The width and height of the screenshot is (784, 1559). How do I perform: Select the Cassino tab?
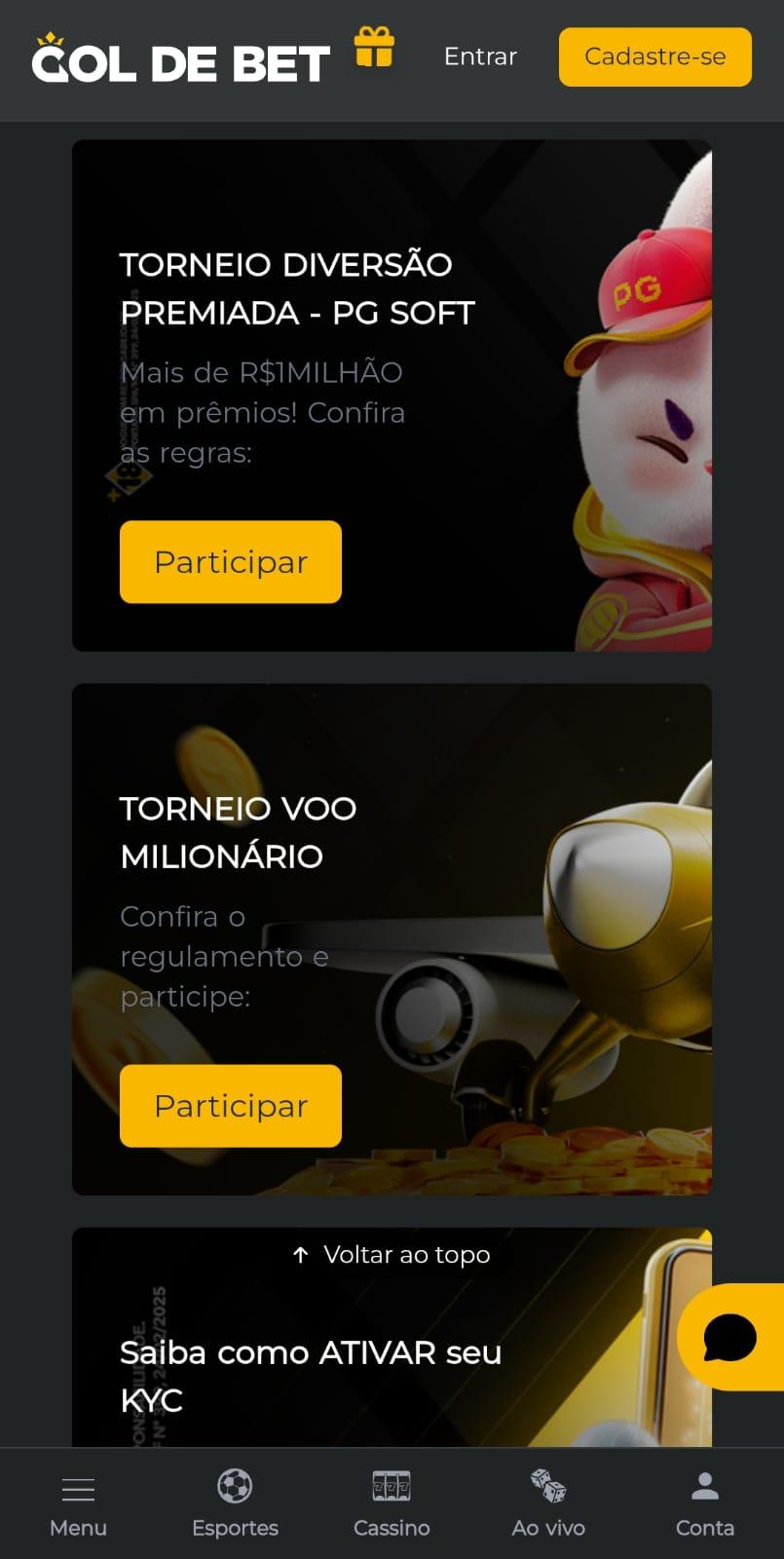[x=392, y=1503]
